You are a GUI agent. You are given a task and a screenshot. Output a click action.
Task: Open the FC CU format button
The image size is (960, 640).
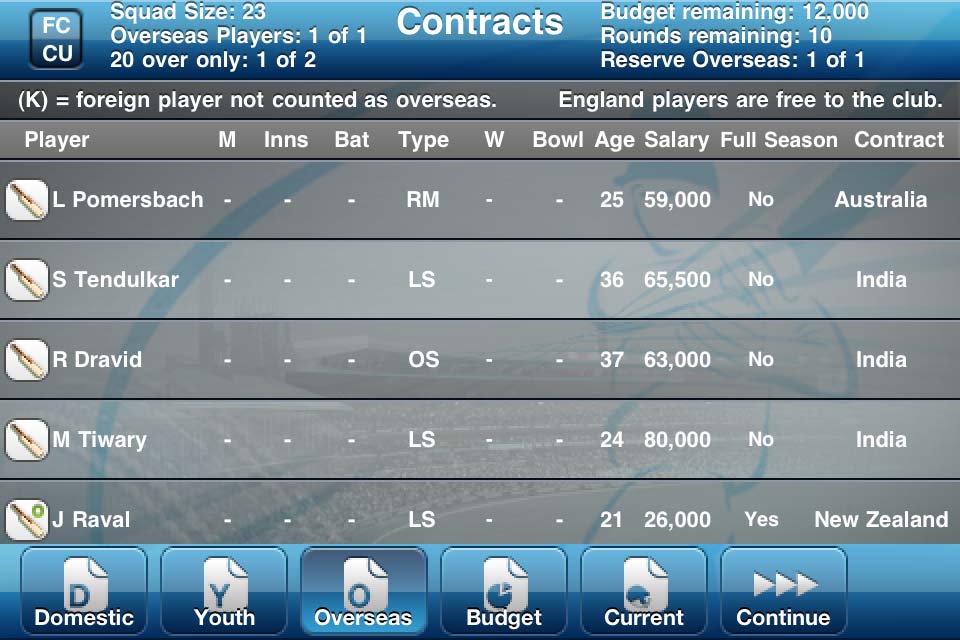click(x=56, y=40)
